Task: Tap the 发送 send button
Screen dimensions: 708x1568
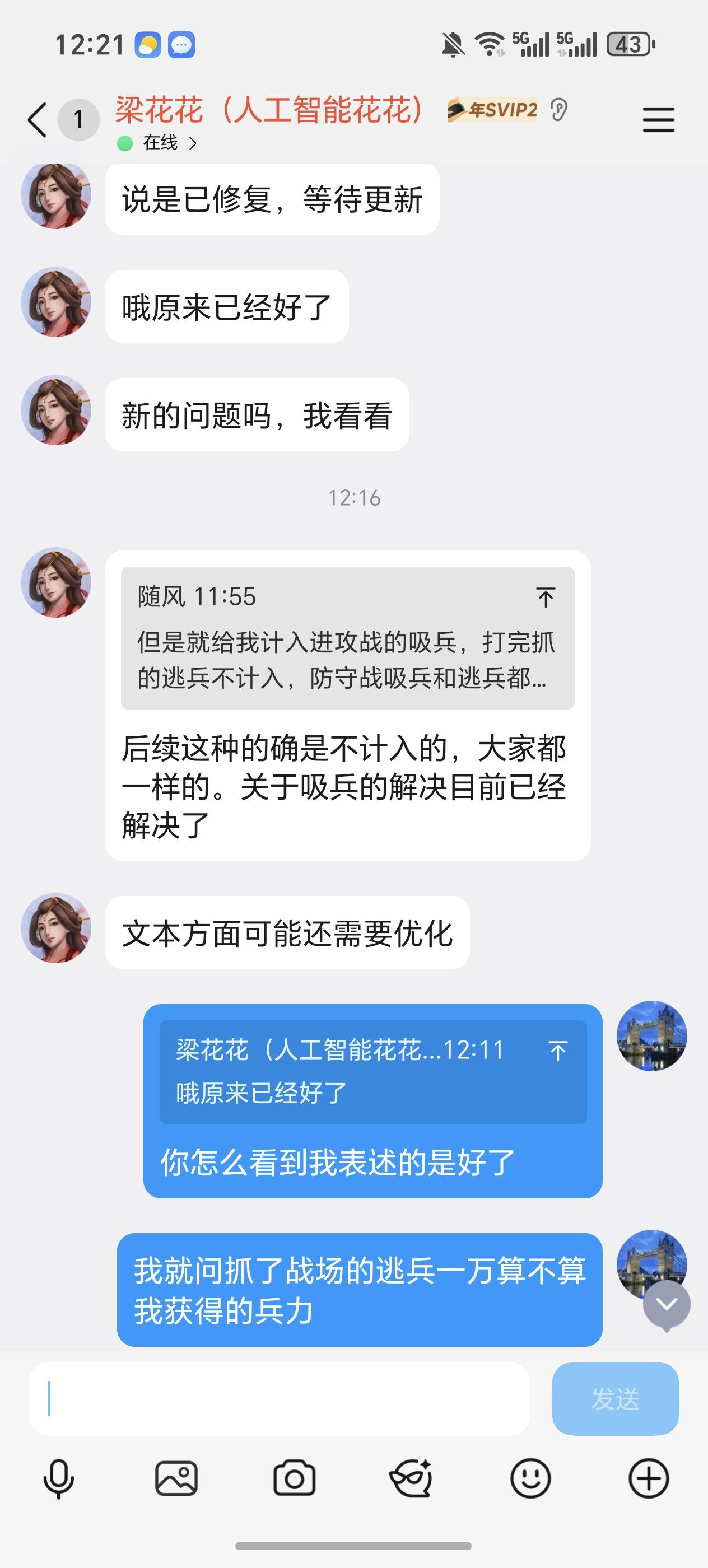Action: pos(615,1399)
